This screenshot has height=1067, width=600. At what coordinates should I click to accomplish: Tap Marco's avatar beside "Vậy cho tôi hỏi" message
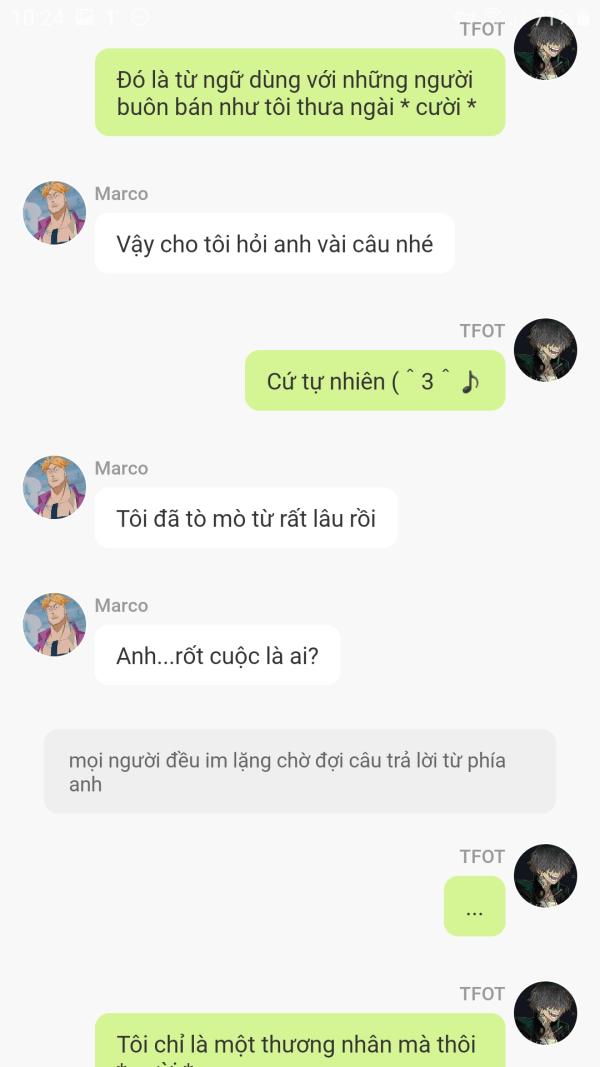(x=54, y=212)
